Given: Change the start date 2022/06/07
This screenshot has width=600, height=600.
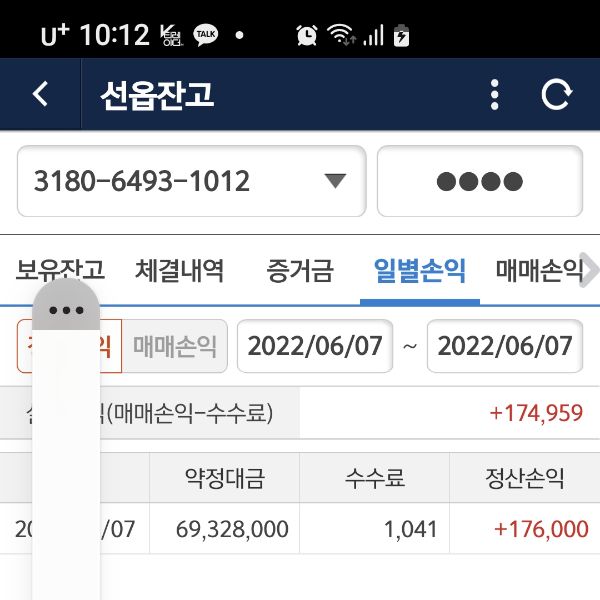Looking at the screenshot, I should point(315,346).
